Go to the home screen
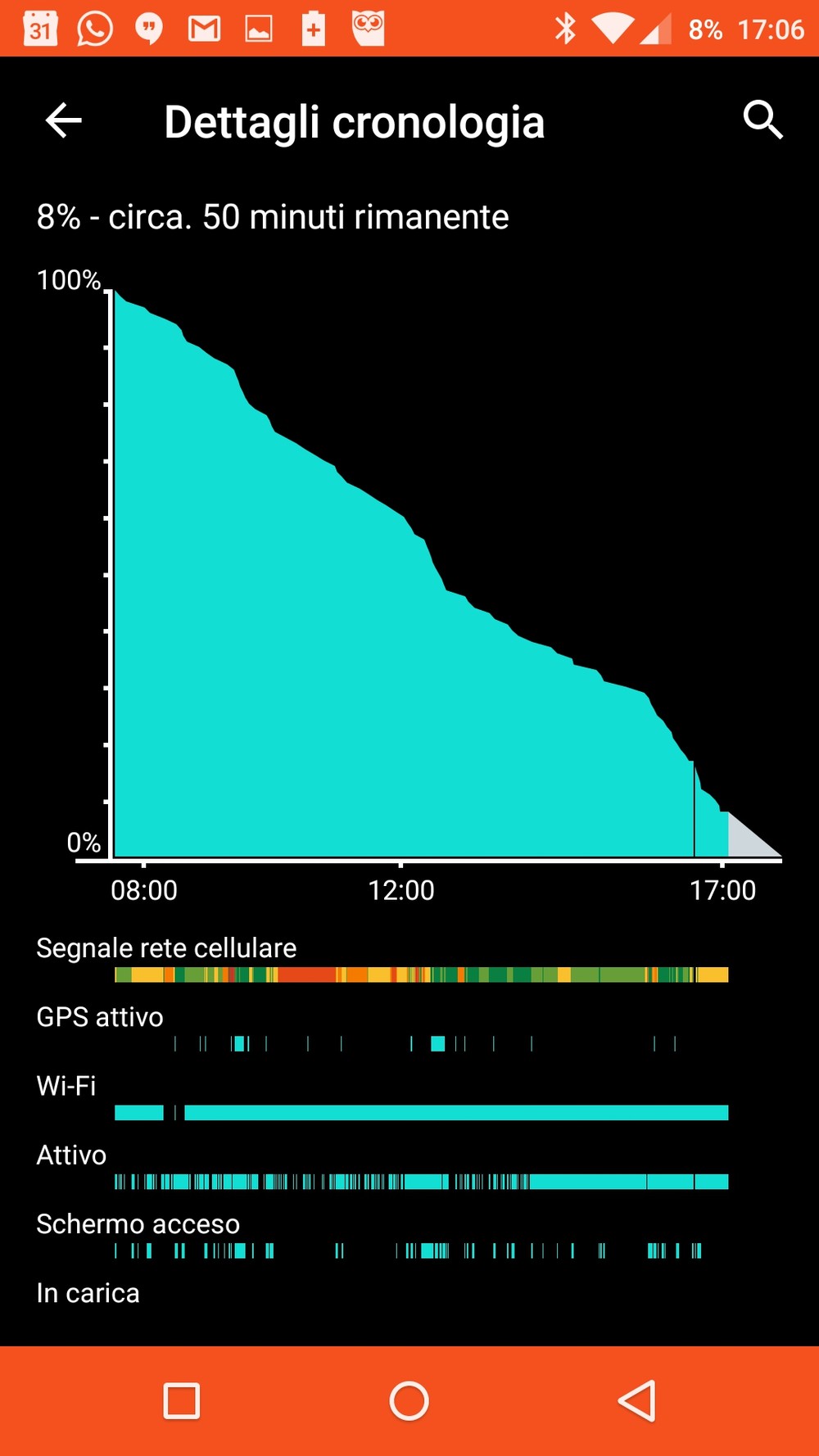The image size is (819, 1456). tap(409, 1400)
